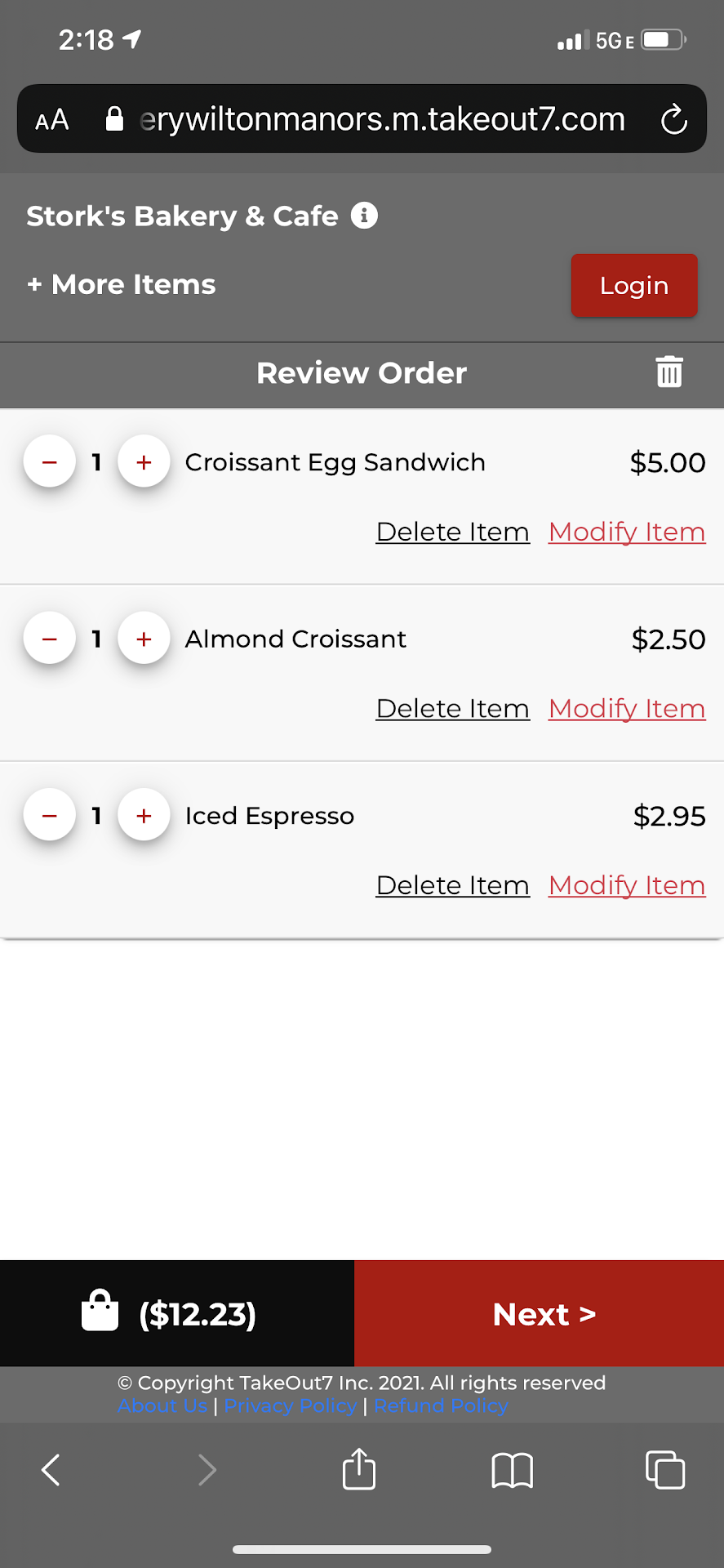Modify the Croissant Egg Sandwich item

626,532
